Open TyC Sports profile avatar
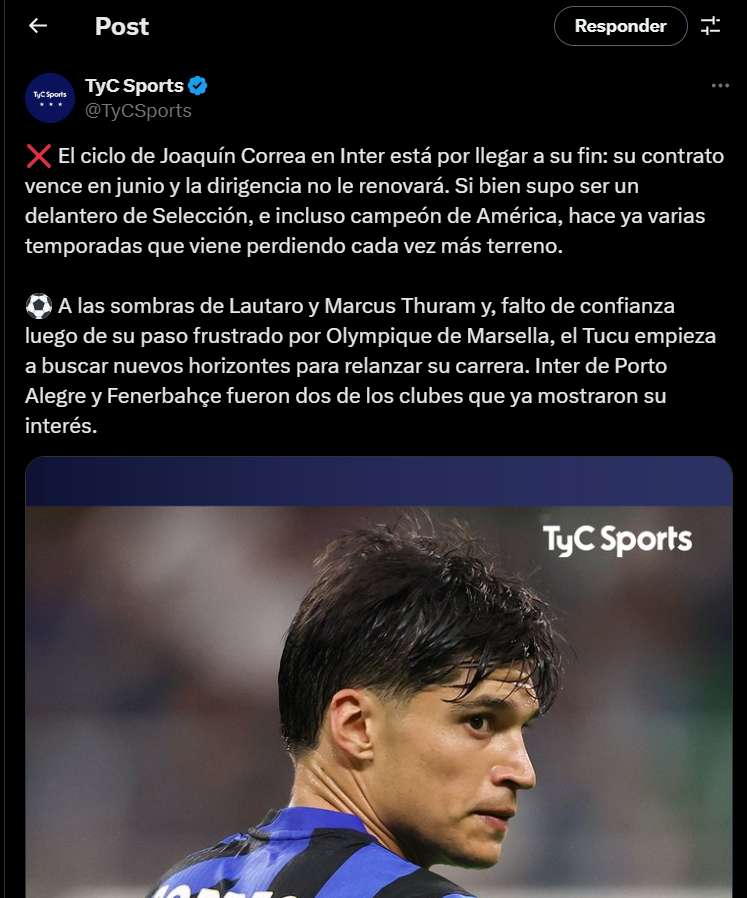The width and height of the screenshot is (747, 898). tap(49, 98)
